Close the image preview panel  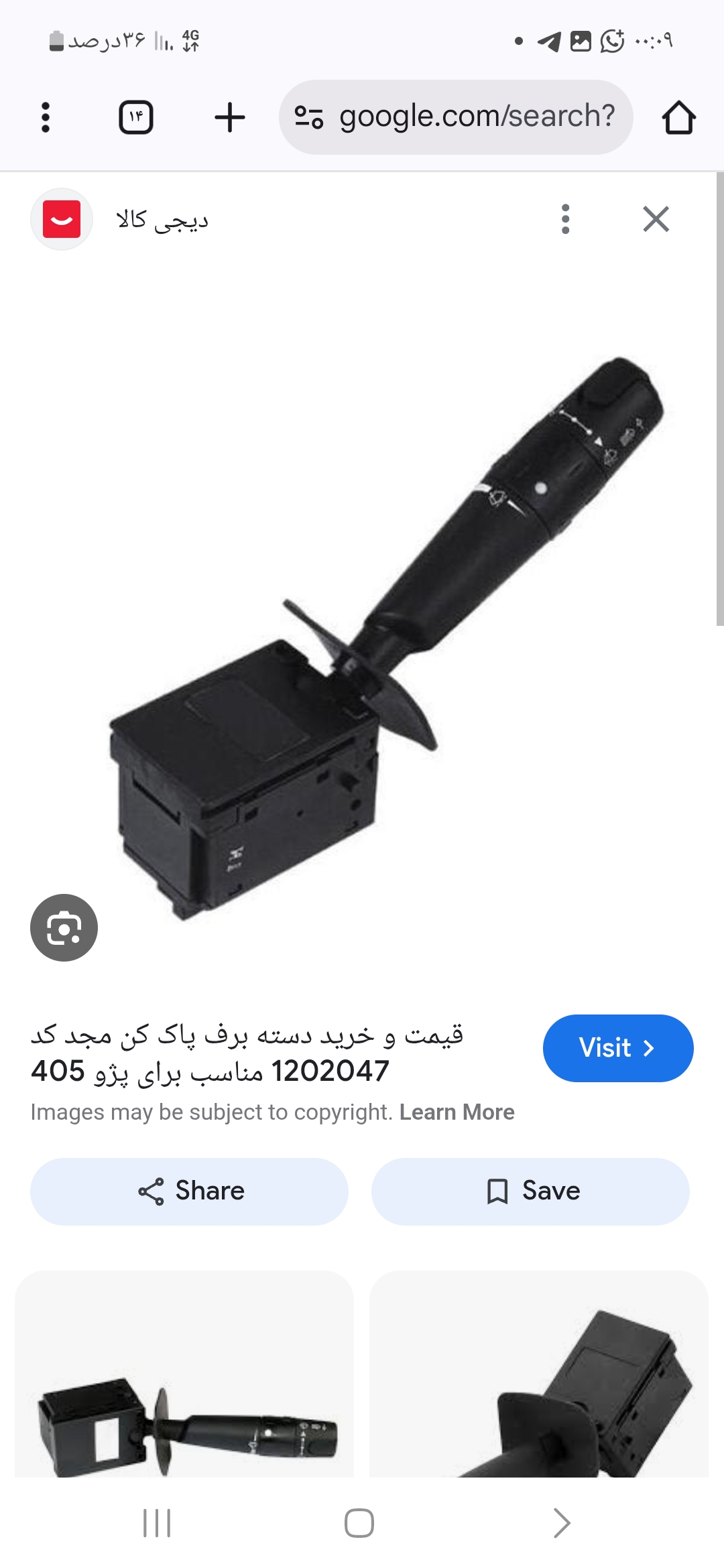tap(656, 219)
